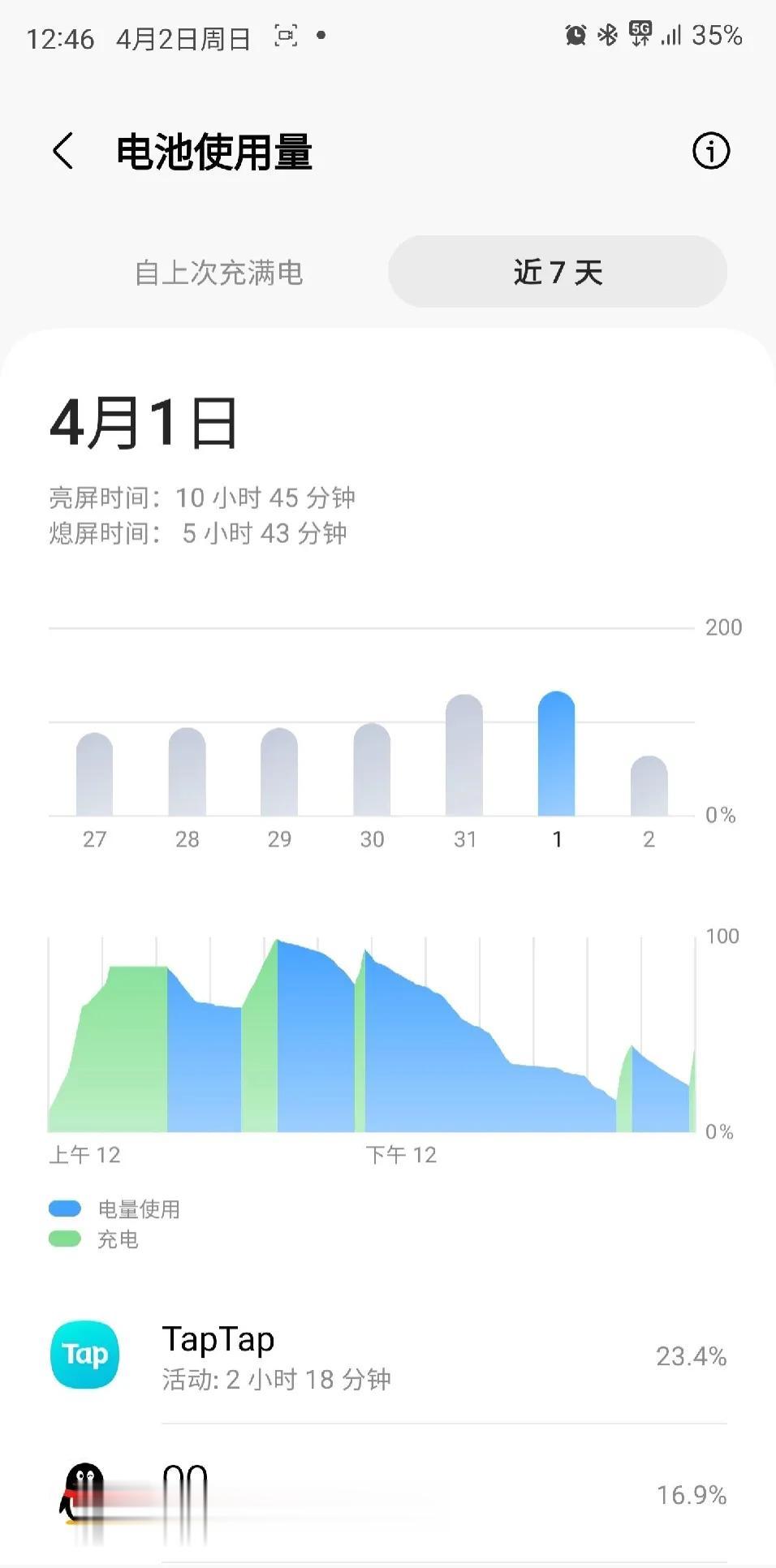Select the bar for day 27
Viewport: 776px width, 1568px height.
click(x=94, y=774)
